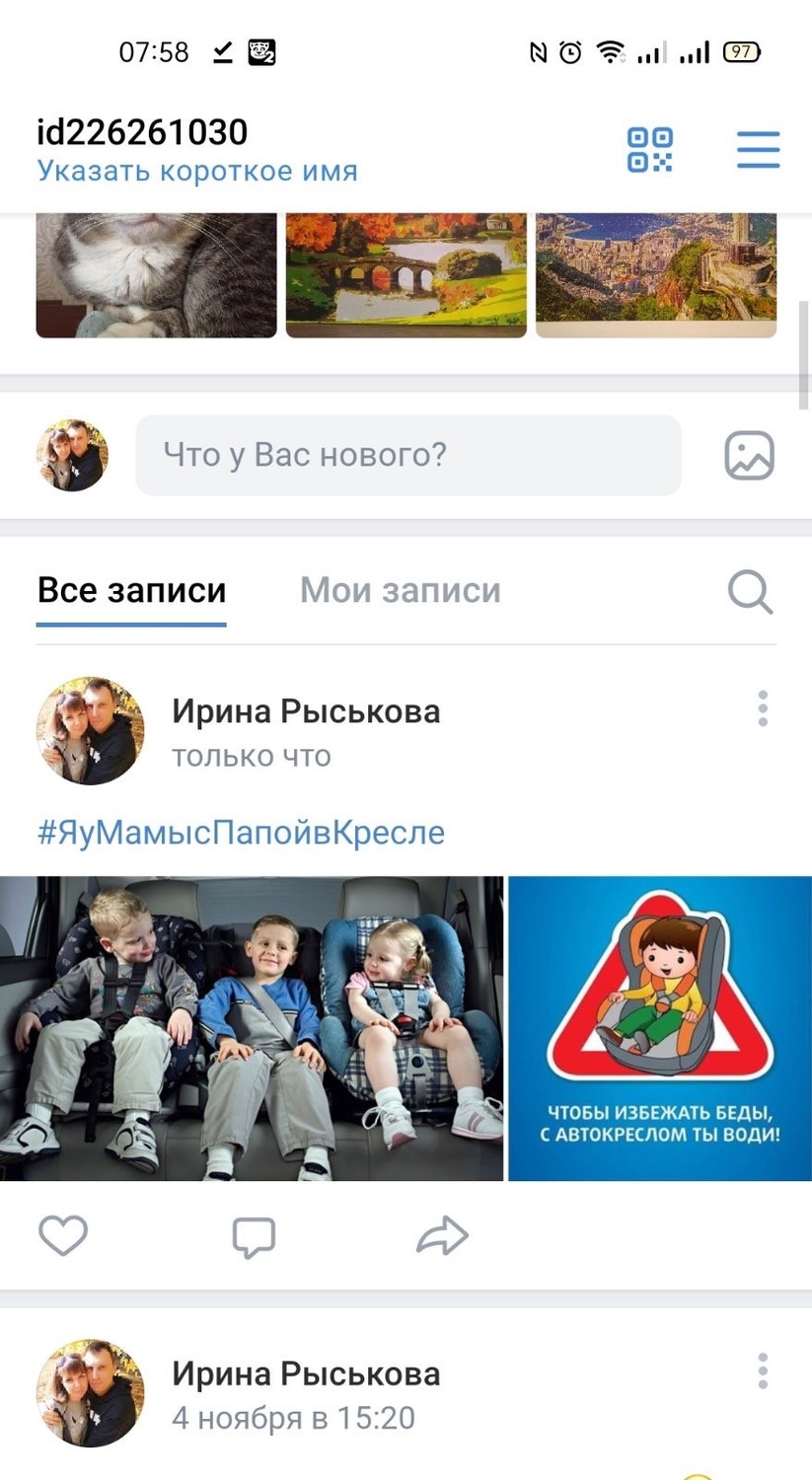This screenshot has width=812, height=1480.
Task: Open the car seat warning sign image
Action: point(660,1028)
